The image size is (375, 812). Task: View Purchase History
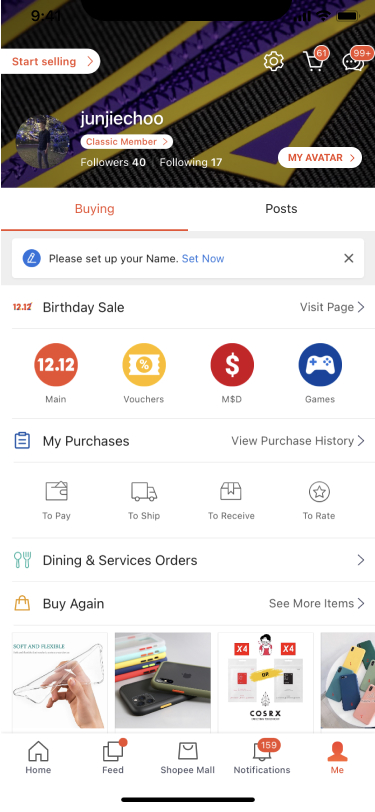click(298, 441)
